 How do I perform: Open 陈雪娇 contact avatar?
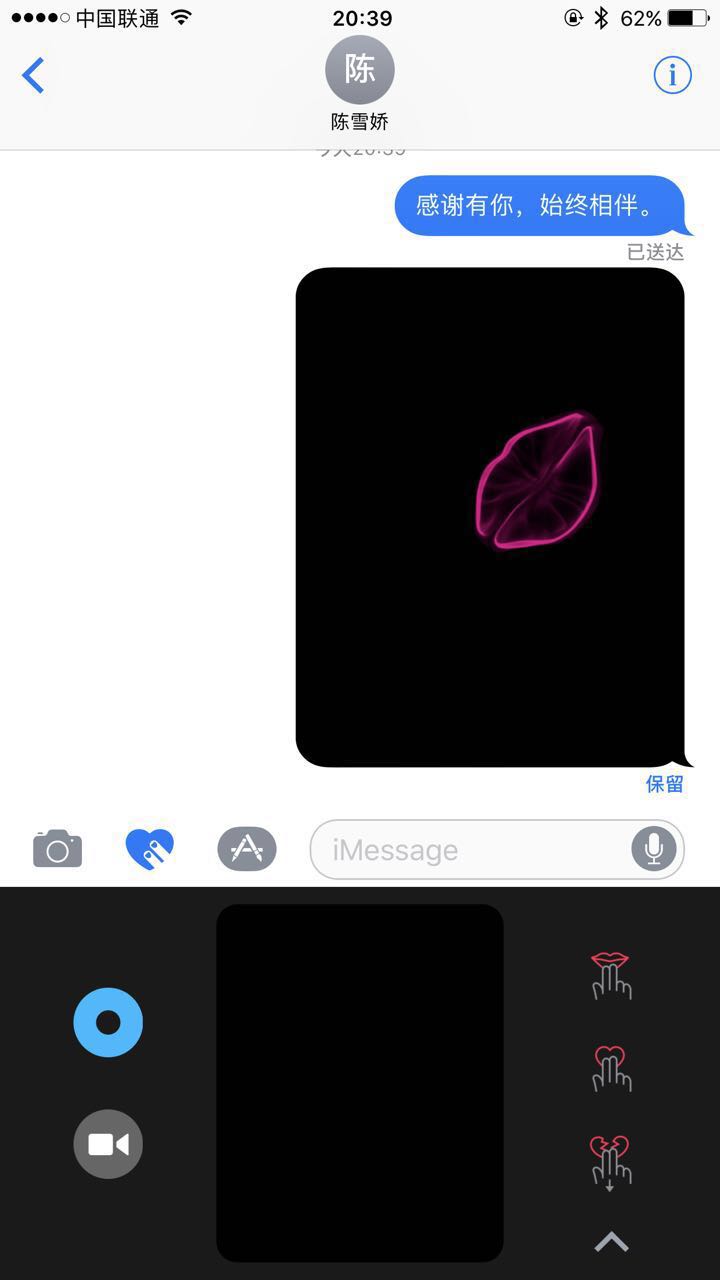[x=360, y=69]
